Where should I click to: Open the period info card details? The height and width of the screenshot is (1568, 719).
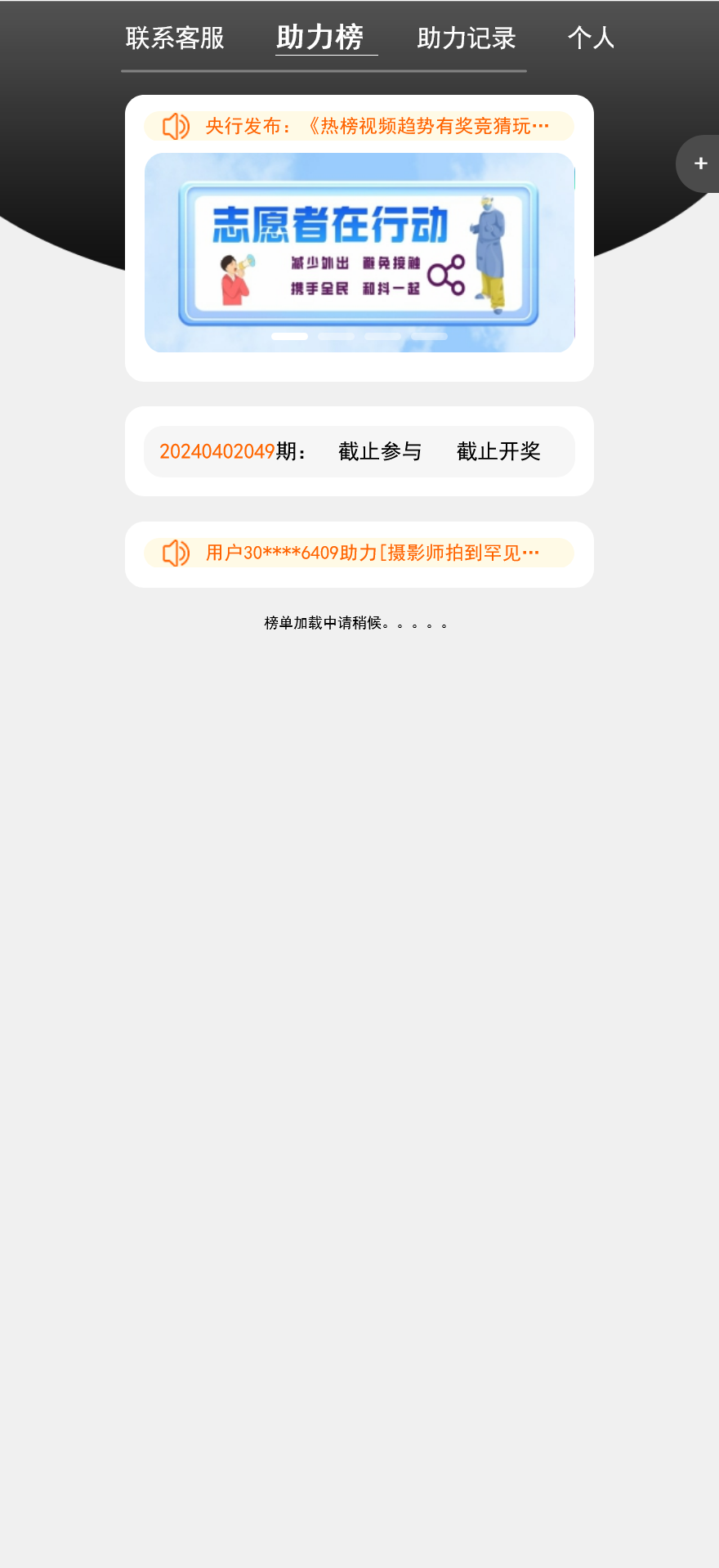click(x=359, y=451)
